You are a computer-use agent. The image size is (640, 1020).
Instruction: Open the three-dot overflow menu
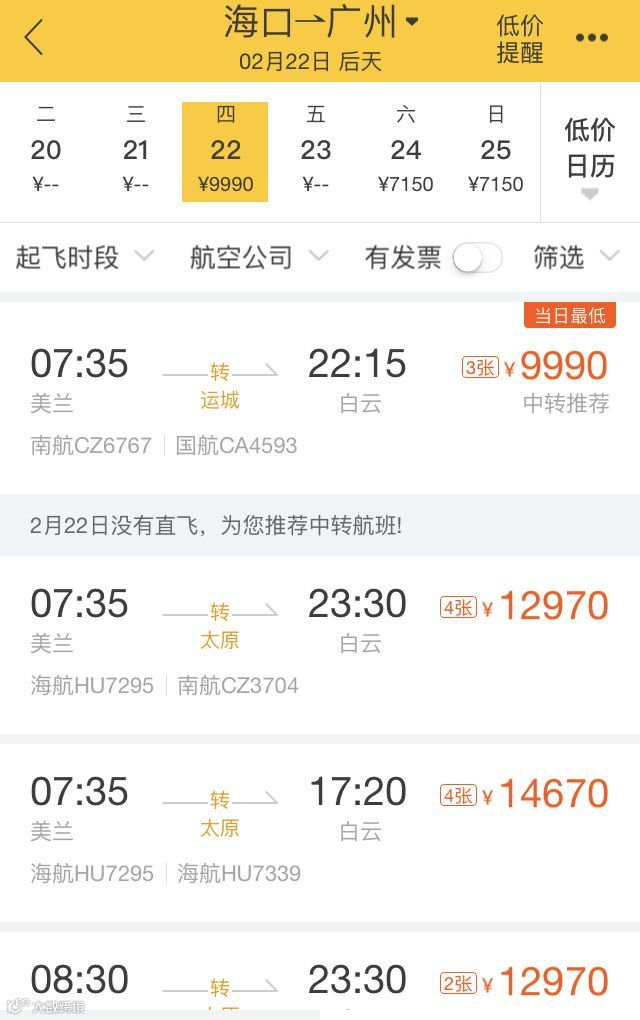[592, 38]
